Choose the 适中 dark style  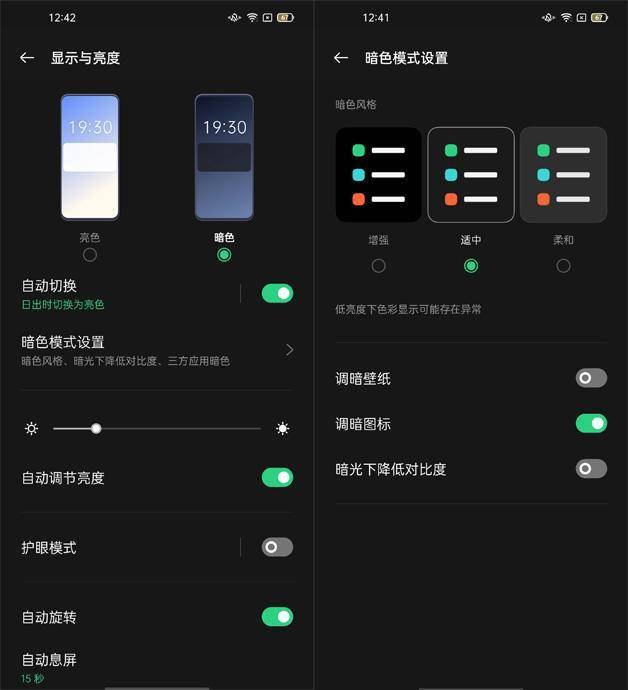click(471, 266)
